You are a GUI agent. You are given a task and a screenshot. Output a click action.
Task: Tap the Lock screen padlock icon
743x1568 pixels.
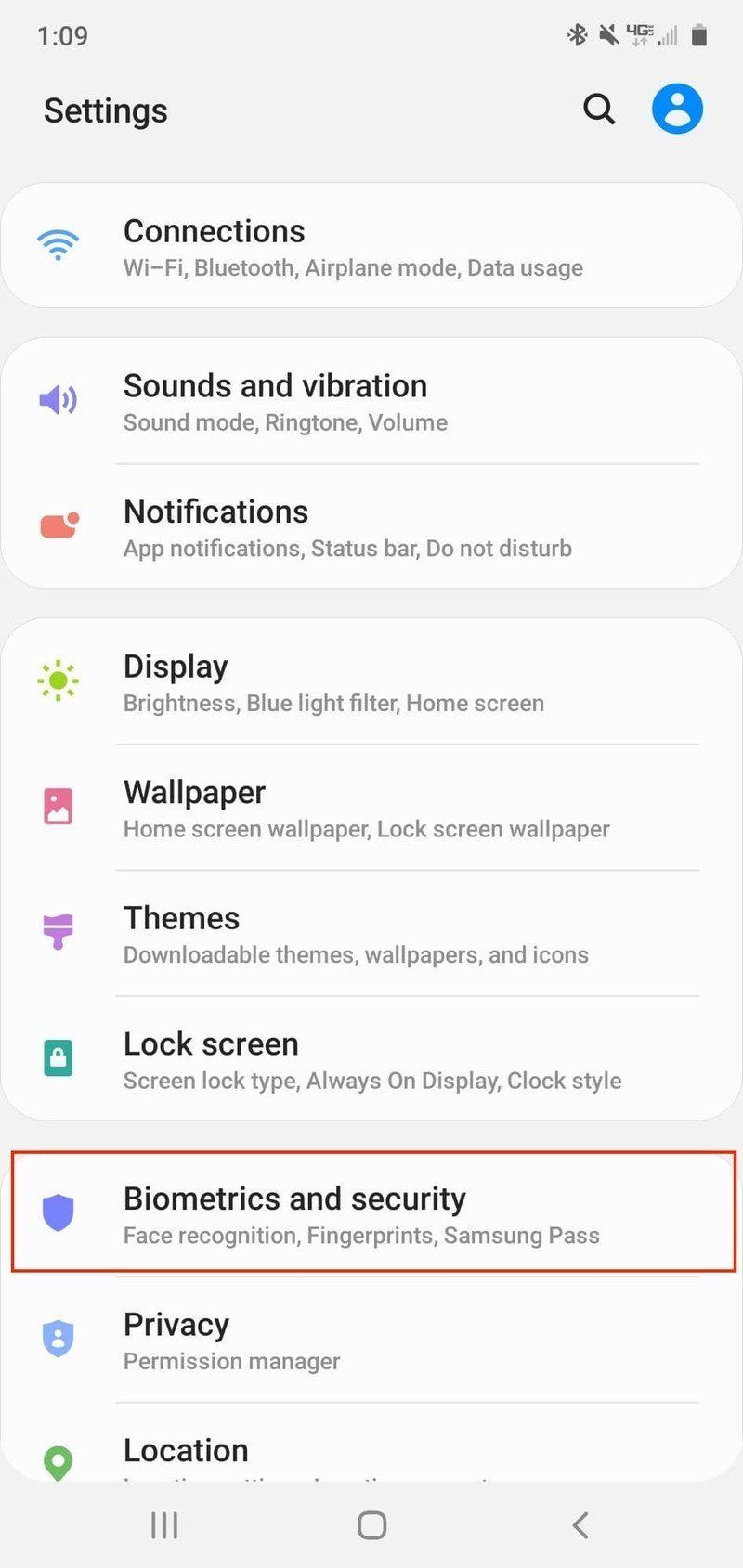58,1057
